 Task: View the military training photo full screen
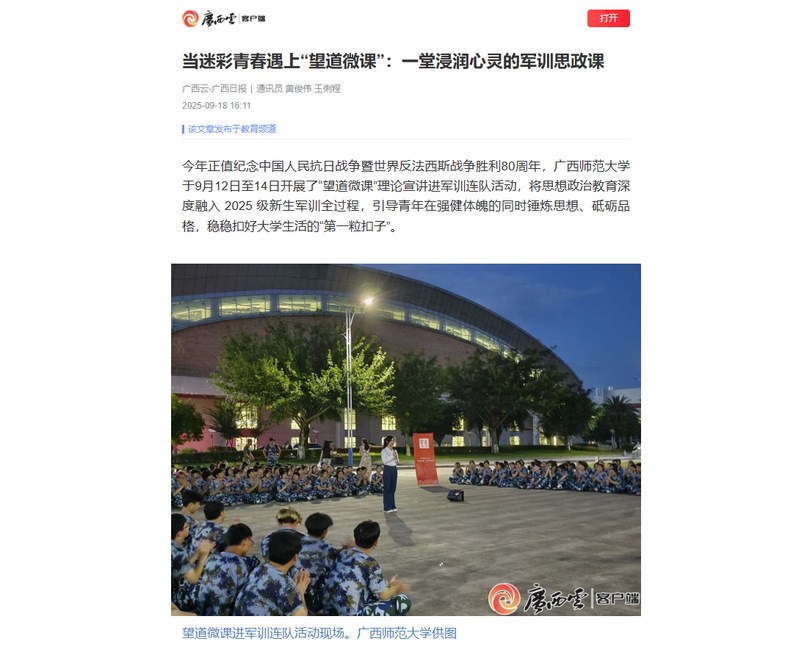click(405, 439)
